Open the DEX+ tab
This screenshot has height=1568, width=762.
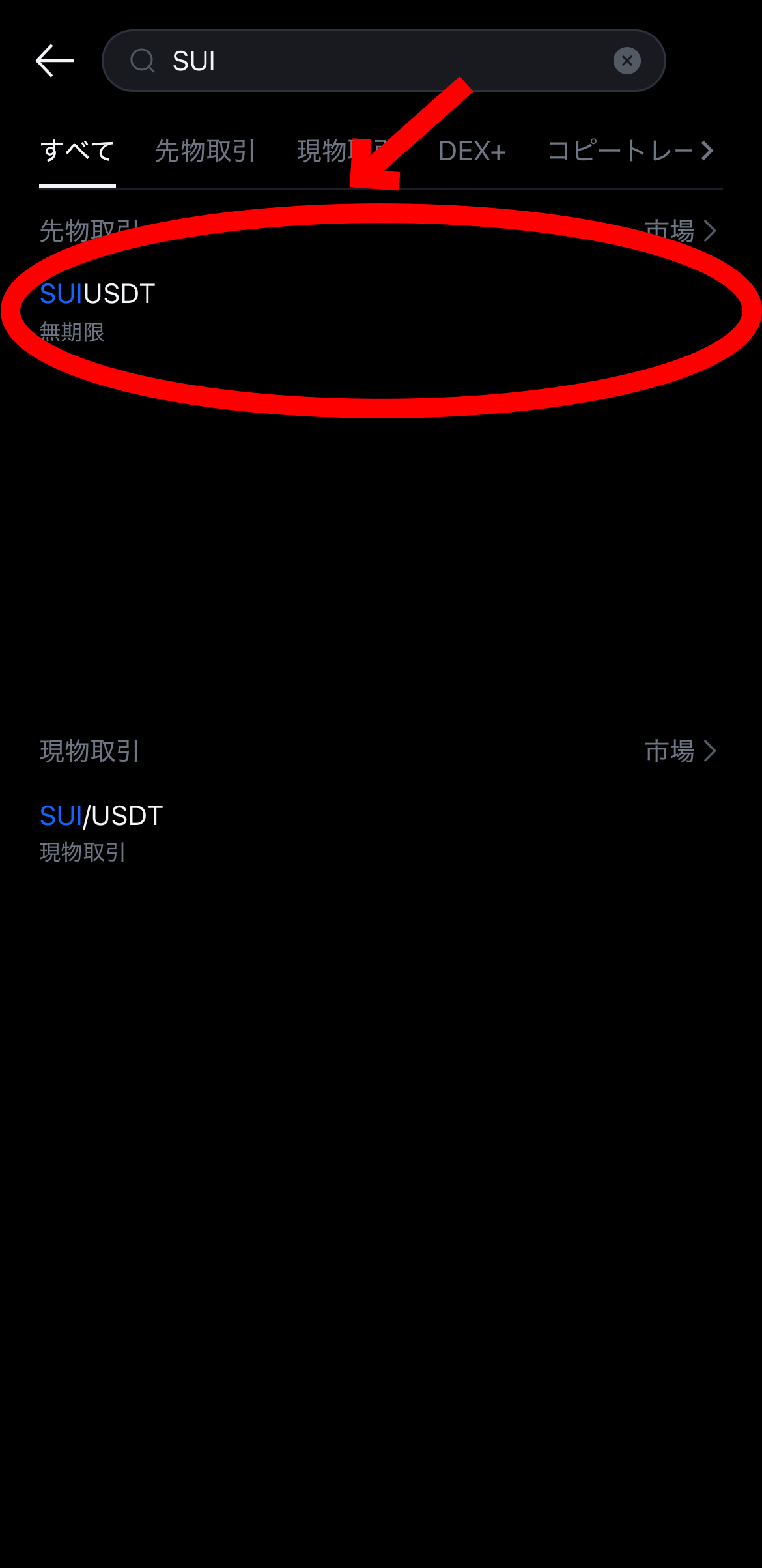[x=472, y=151]
